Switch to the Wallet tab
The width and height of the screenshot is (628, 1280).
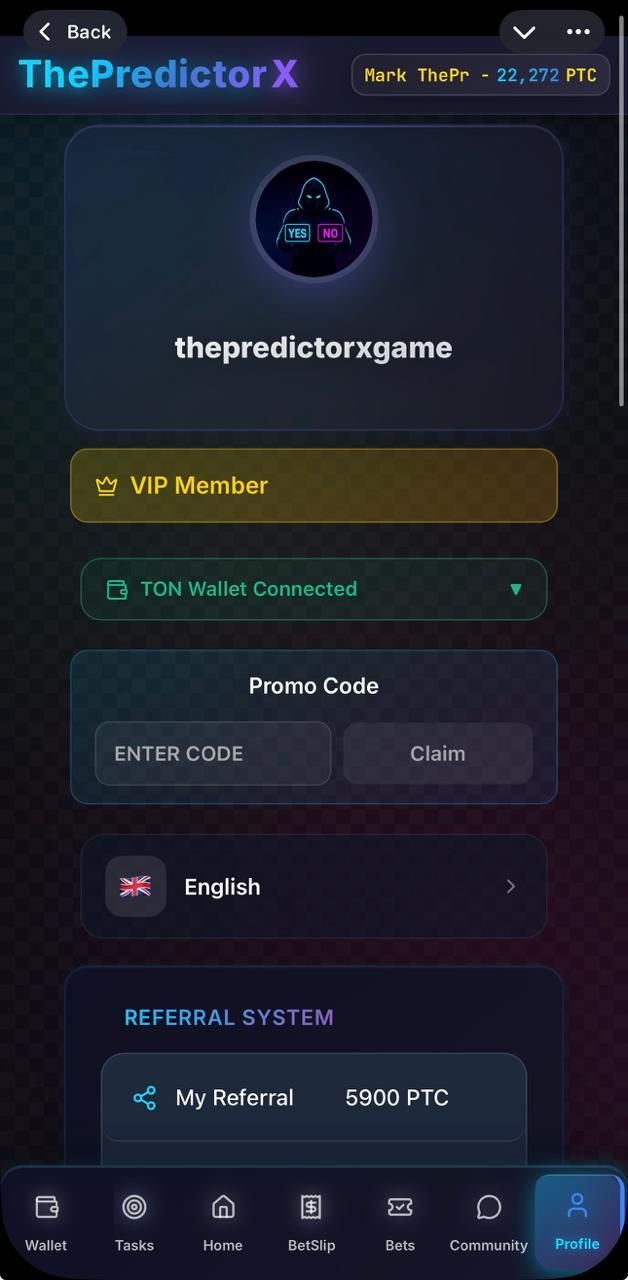pyautogui.click(x=46, y=1221)
